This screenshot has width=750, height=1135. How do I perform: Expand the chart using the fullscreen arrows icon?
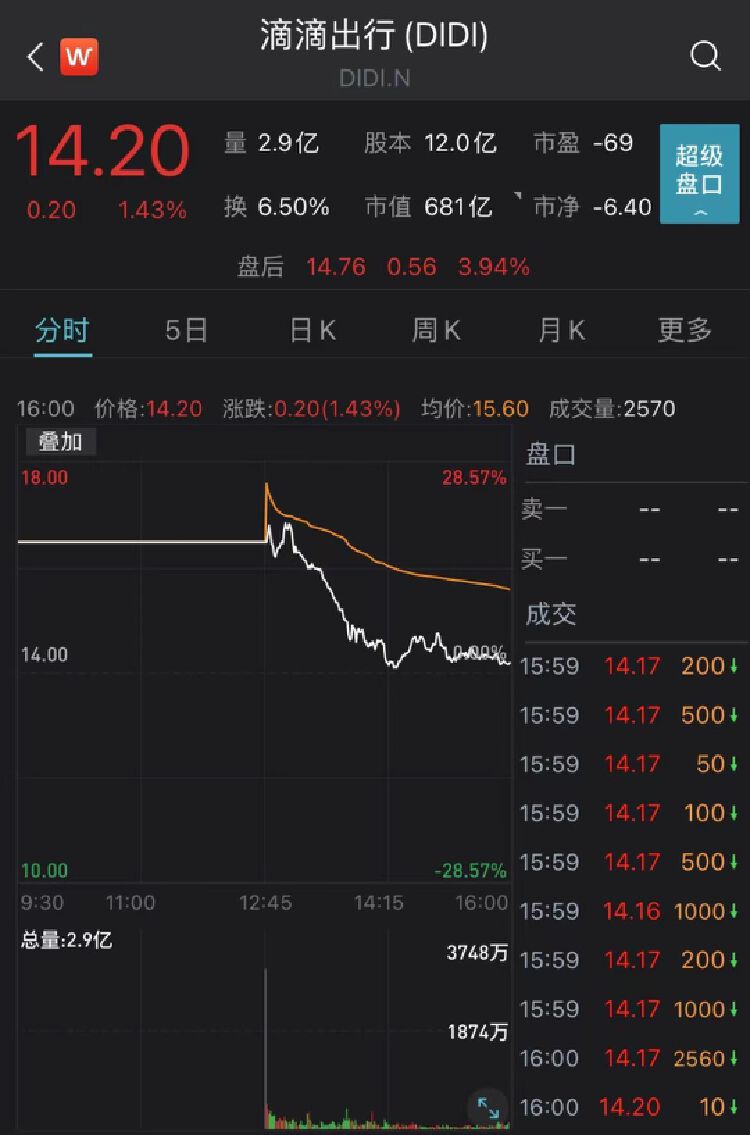[x=487, y=1108]
